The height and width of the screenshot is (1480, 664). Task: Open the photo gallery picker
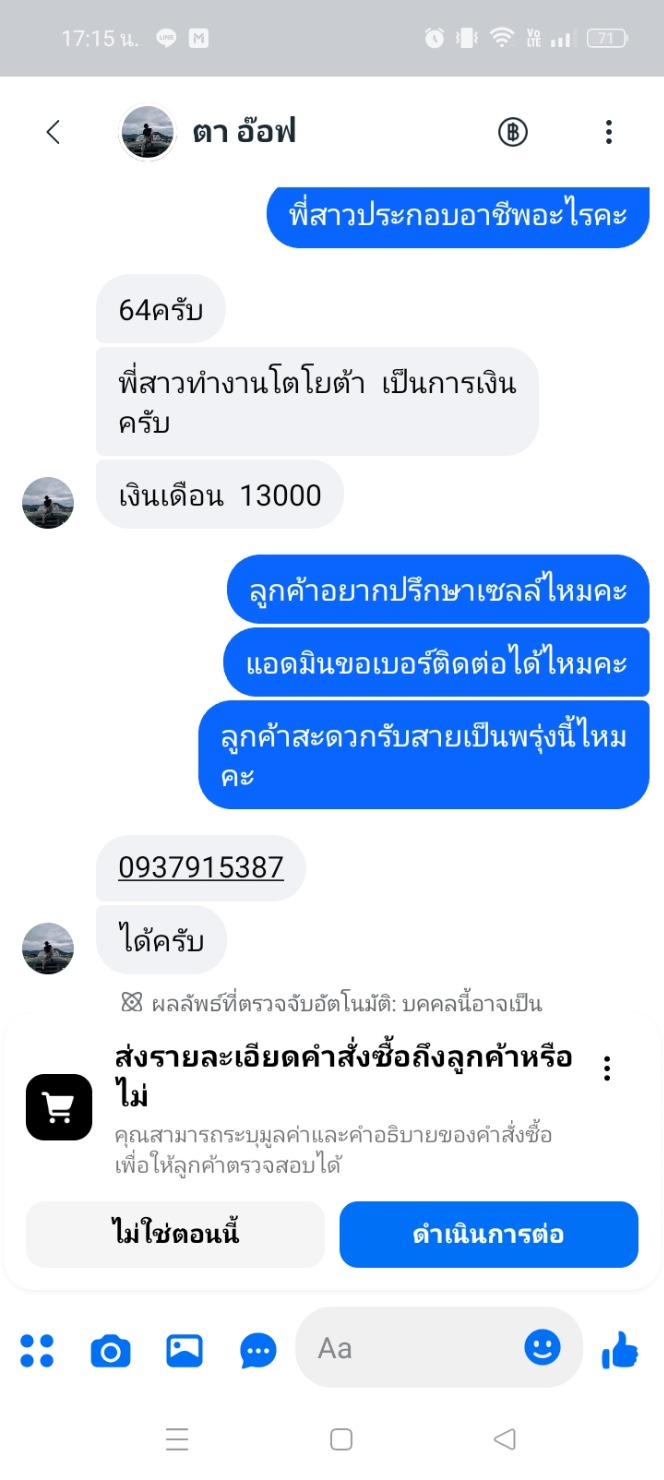pos(185,1351)
